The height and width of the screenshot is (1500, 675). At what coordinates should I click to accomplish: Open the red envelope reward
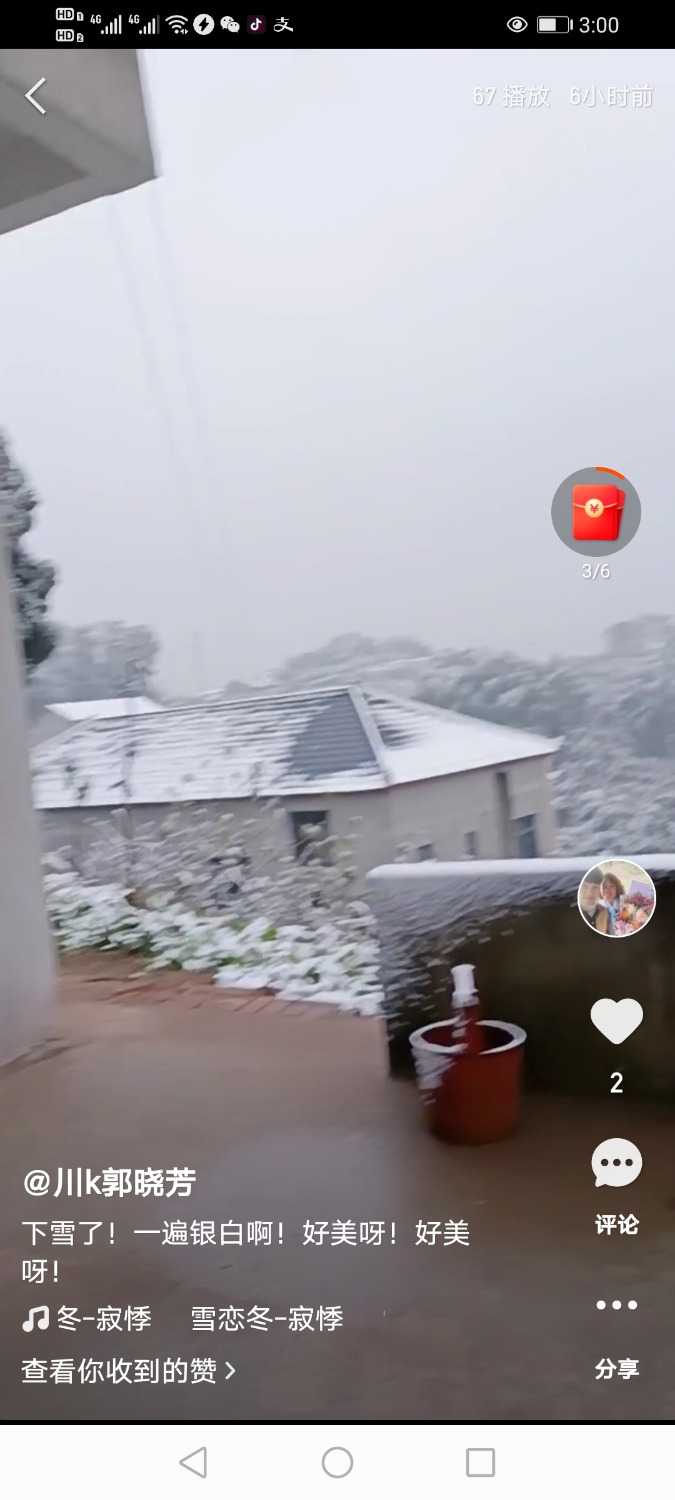click(596, 512)
